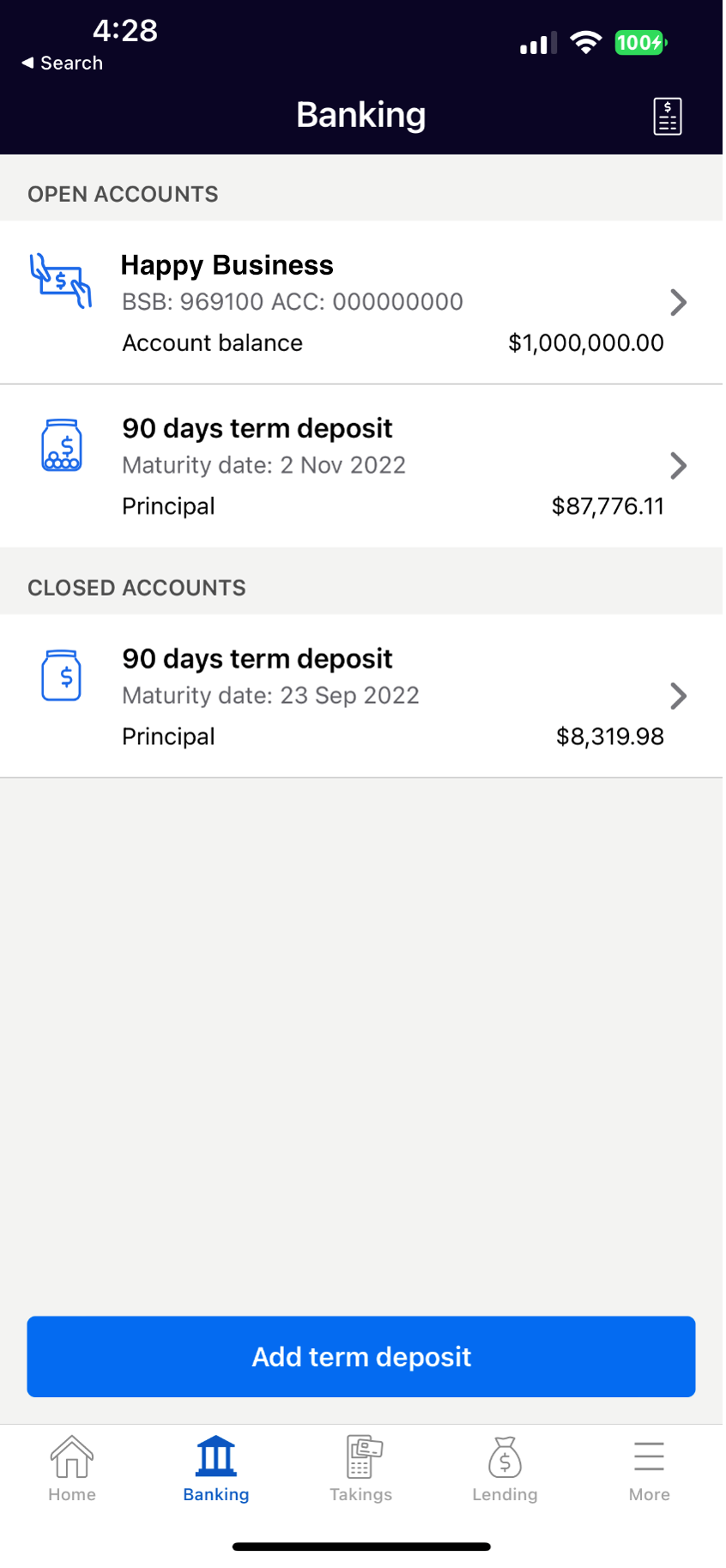
Task: Tap the battery indicator in the status bar
Action: point(639,42)
